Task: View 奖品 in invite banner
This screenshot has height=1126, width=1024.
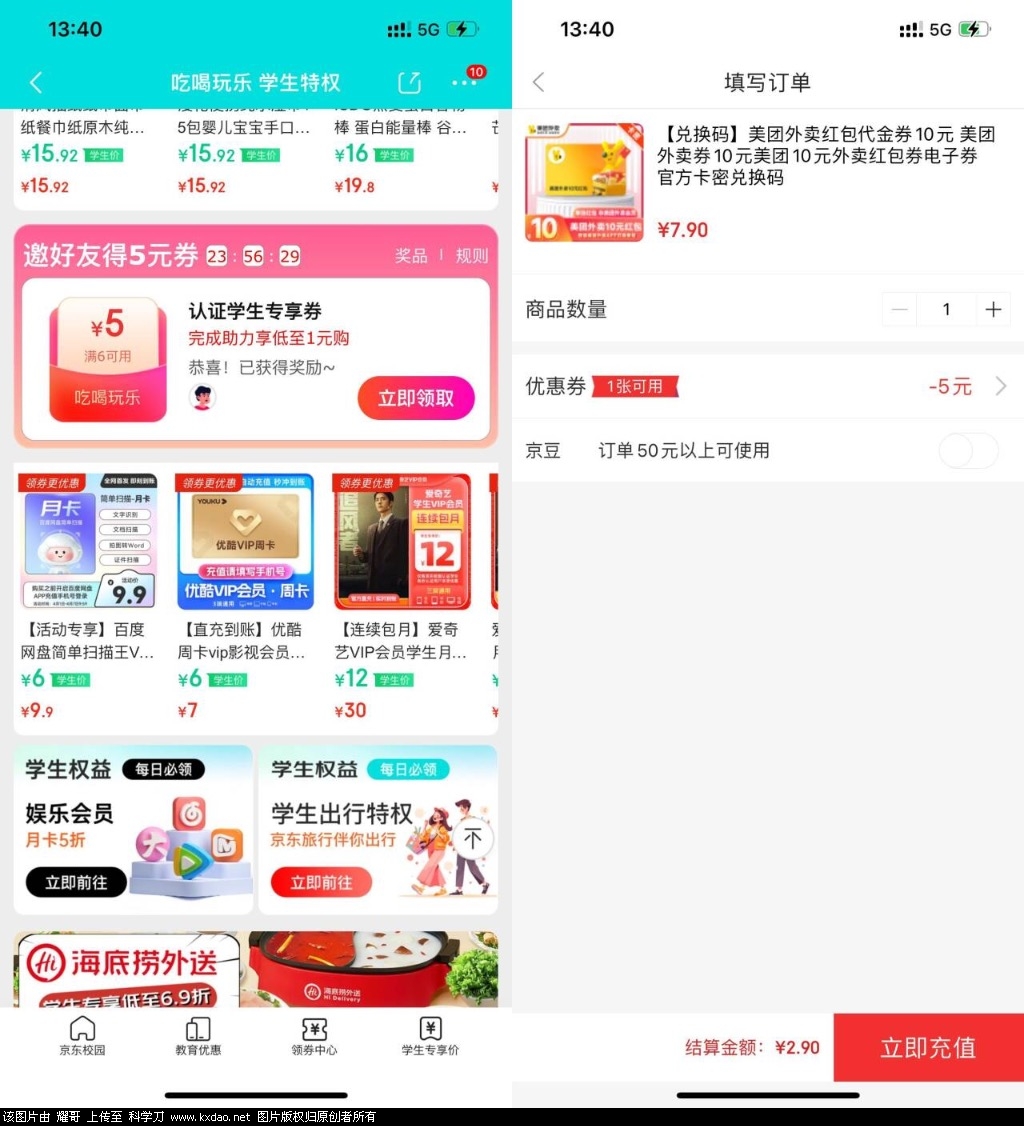Action: pyautogui.click(x=410, y=256)
